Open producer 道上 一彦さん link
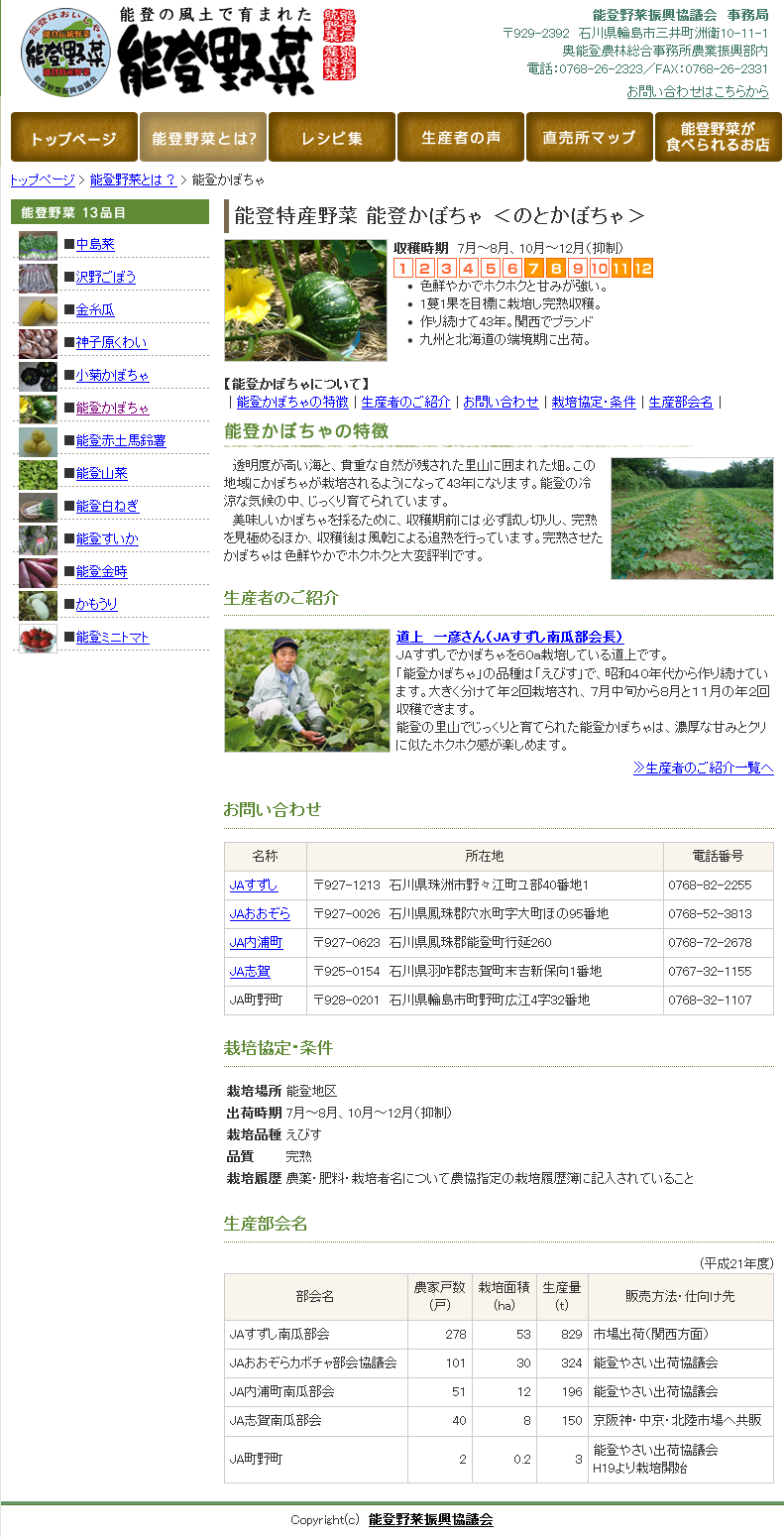Viewport: 784px width, 1537px height. tap(509, 637)
